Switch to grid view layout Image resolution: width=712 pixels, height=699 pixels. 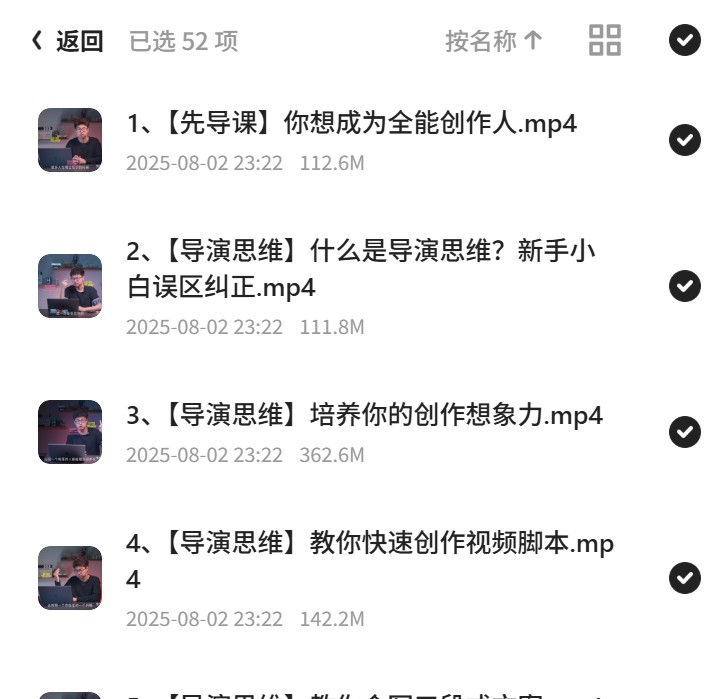pyautogui.click(x=604, y=40)
